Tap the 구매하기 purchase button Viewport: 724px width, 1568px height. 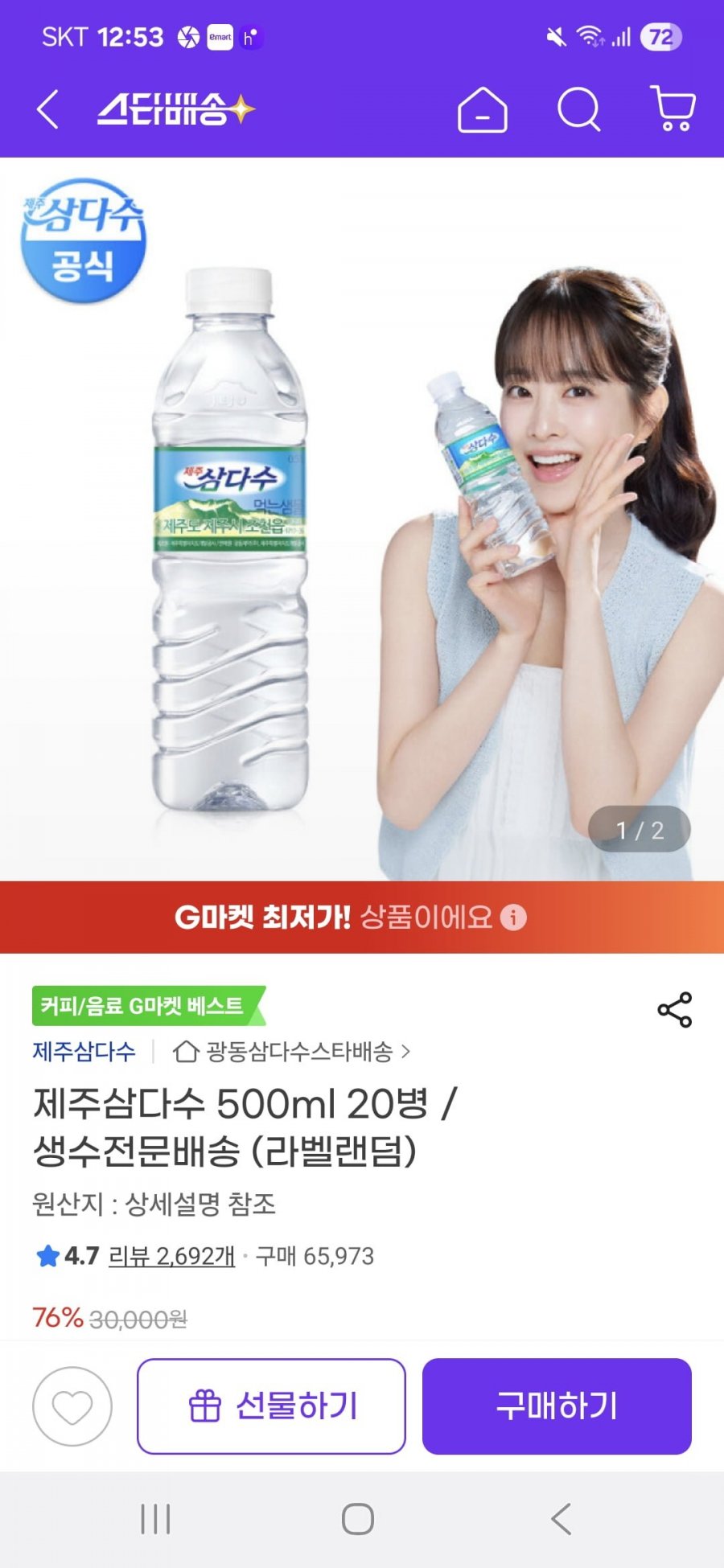(557, 1406)
